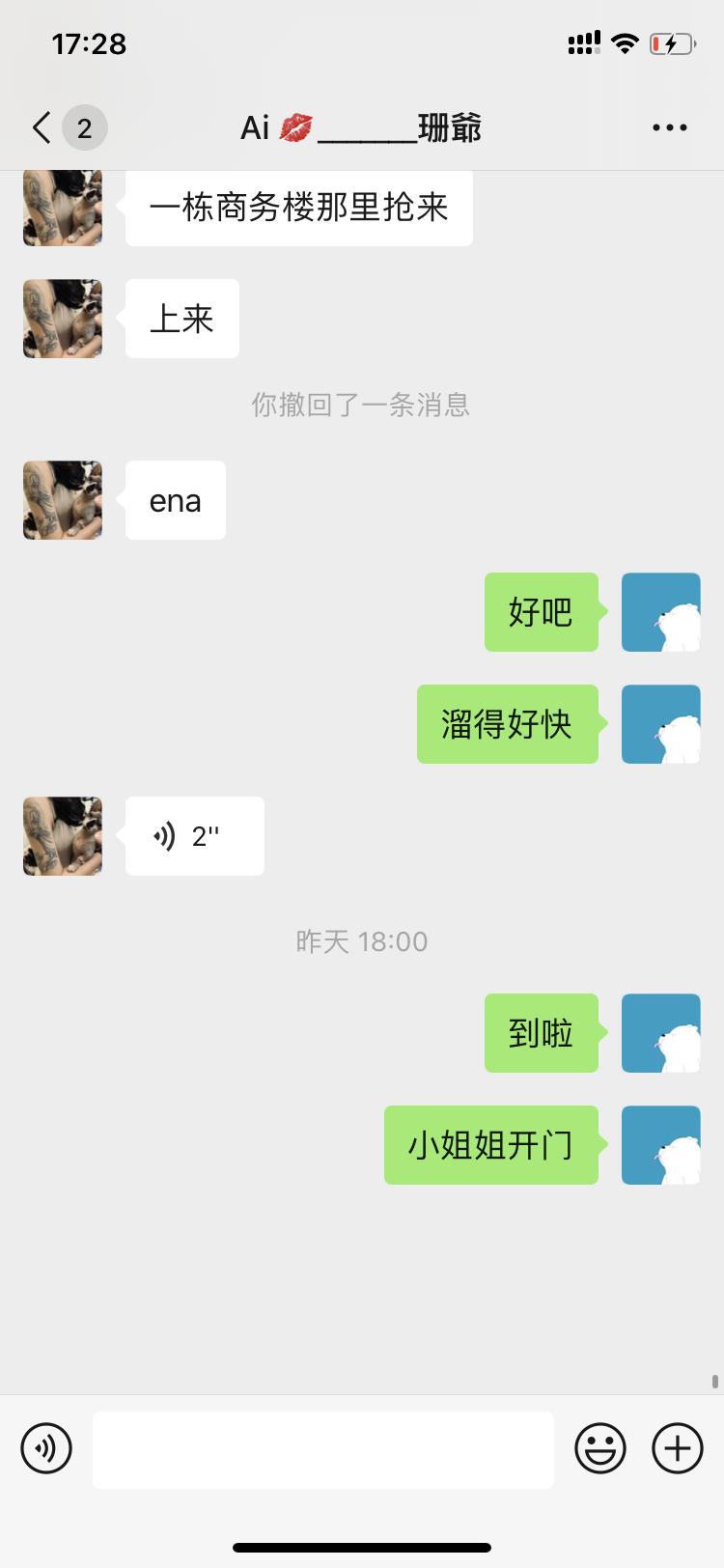
Task: Open contact's avatar beside 'ena' message
Action: point(63,500)
